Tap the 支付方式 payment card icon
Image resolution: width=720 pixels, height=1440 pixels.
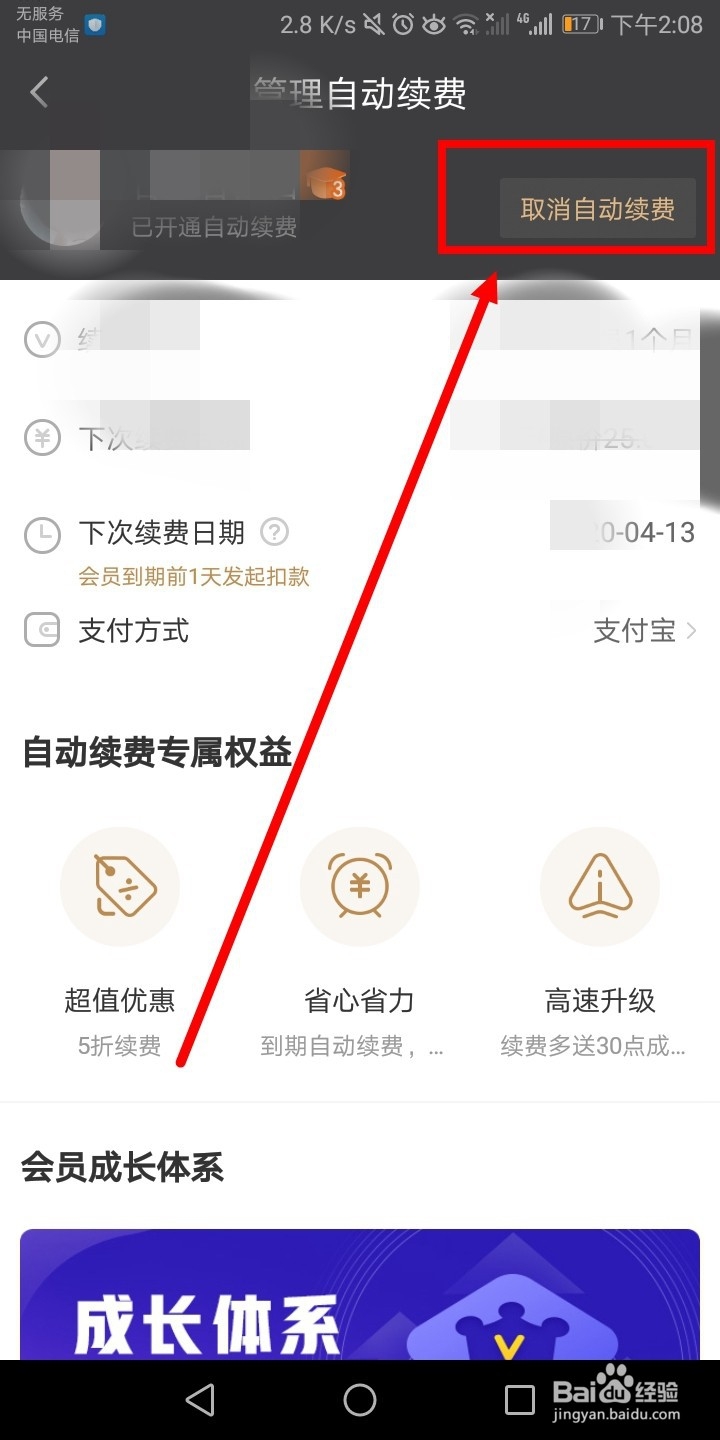42,631
